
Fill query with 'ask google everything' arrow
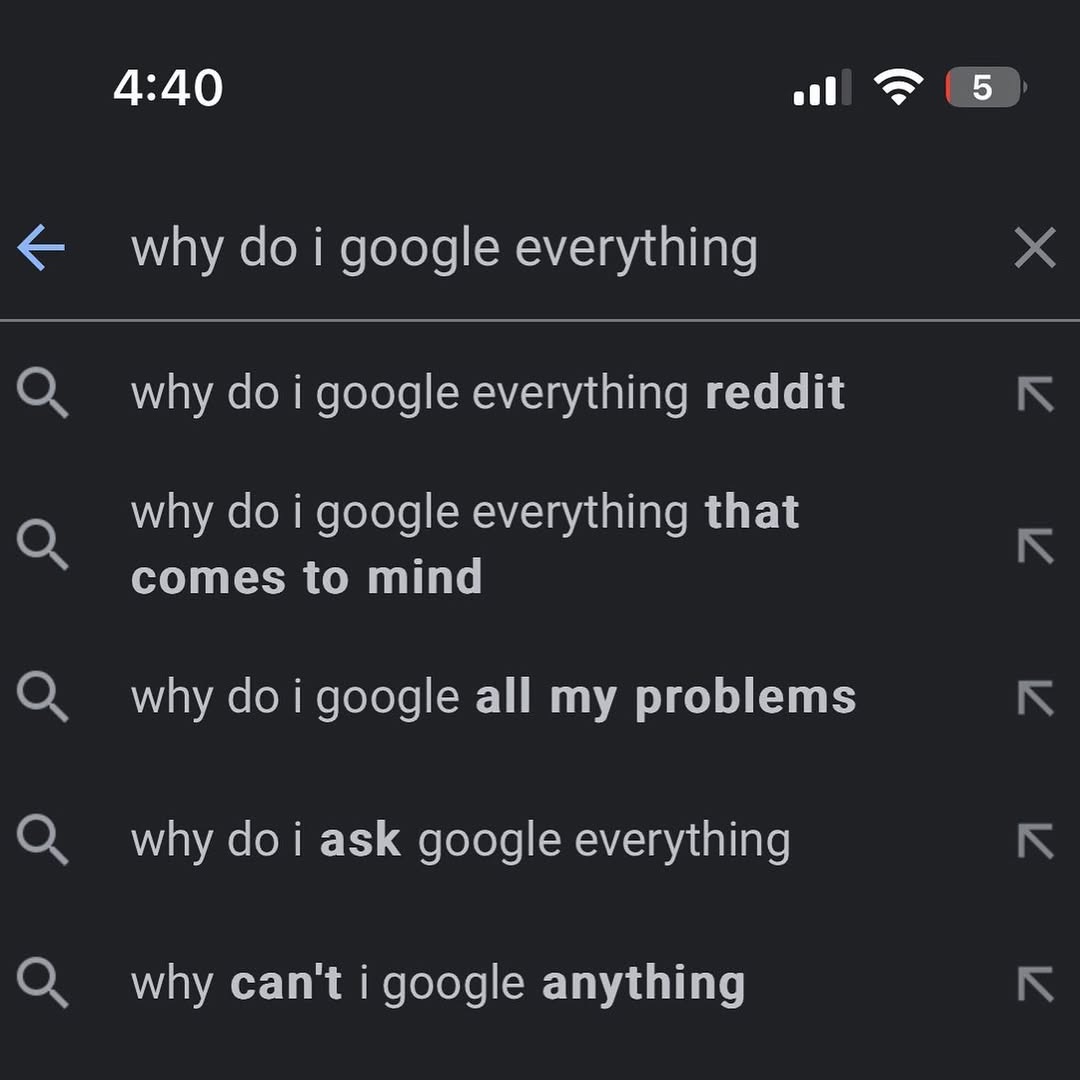coord(1035,841)
